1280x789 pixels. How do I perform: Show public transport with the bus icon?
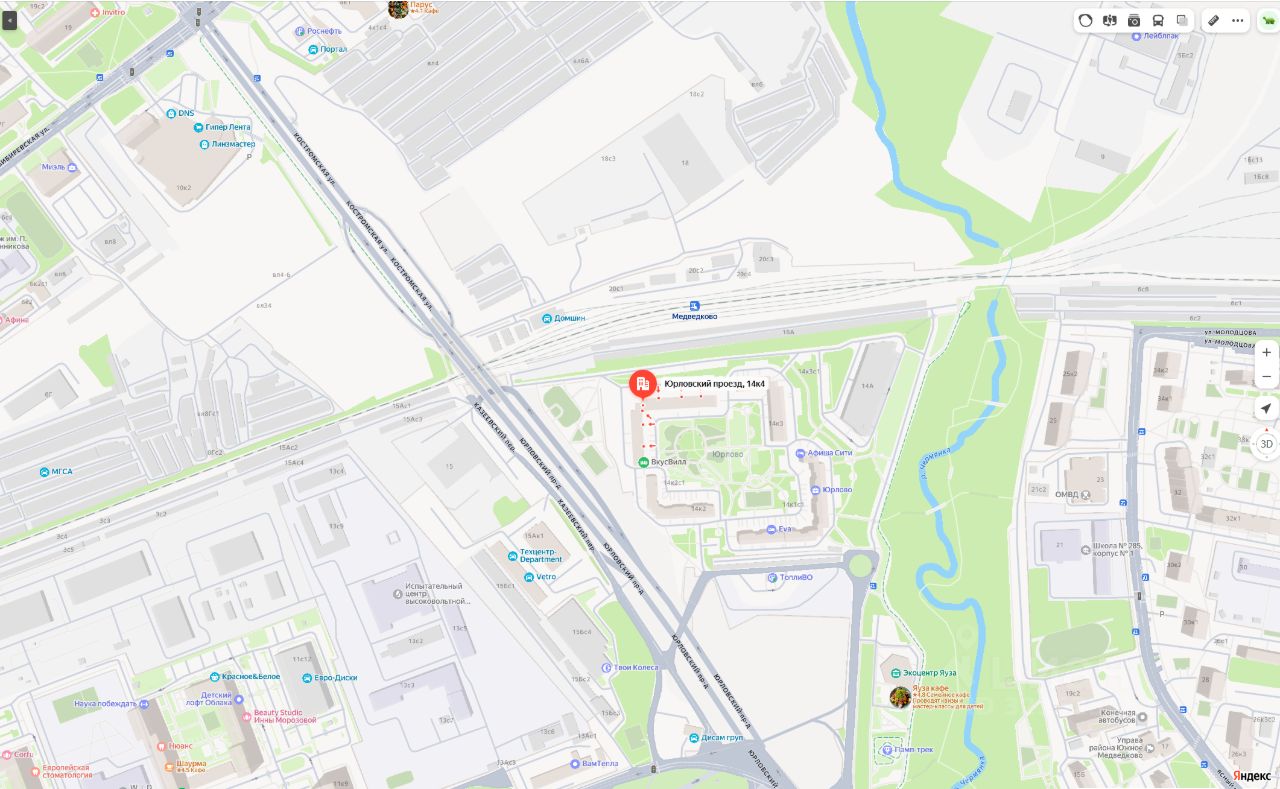pos(1158,20)
